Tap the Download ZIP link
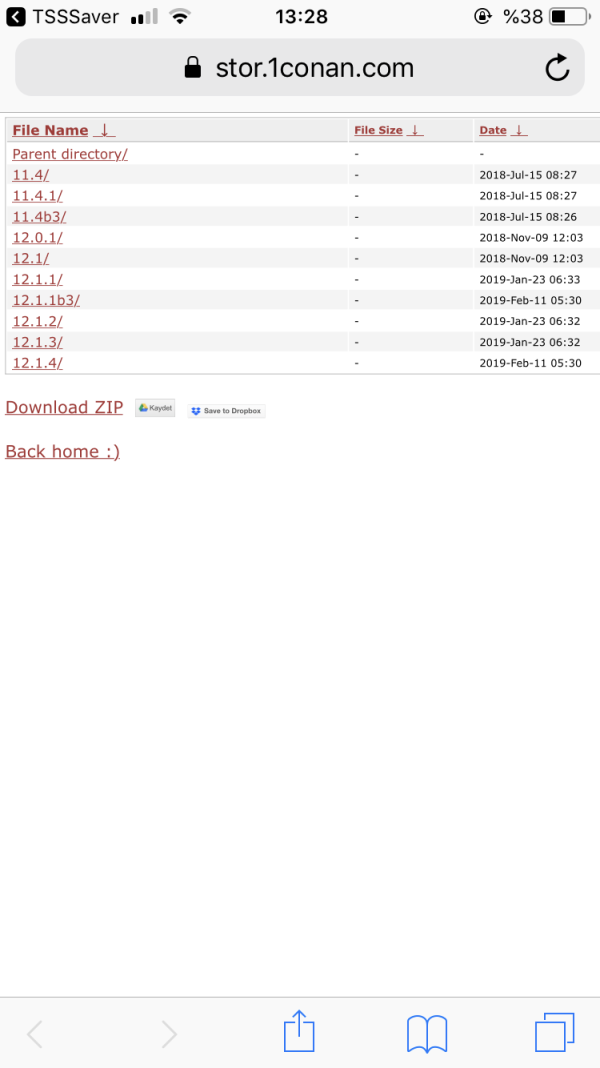The width and height of the screenshot is (600, 1068). (x=64, y=407)
